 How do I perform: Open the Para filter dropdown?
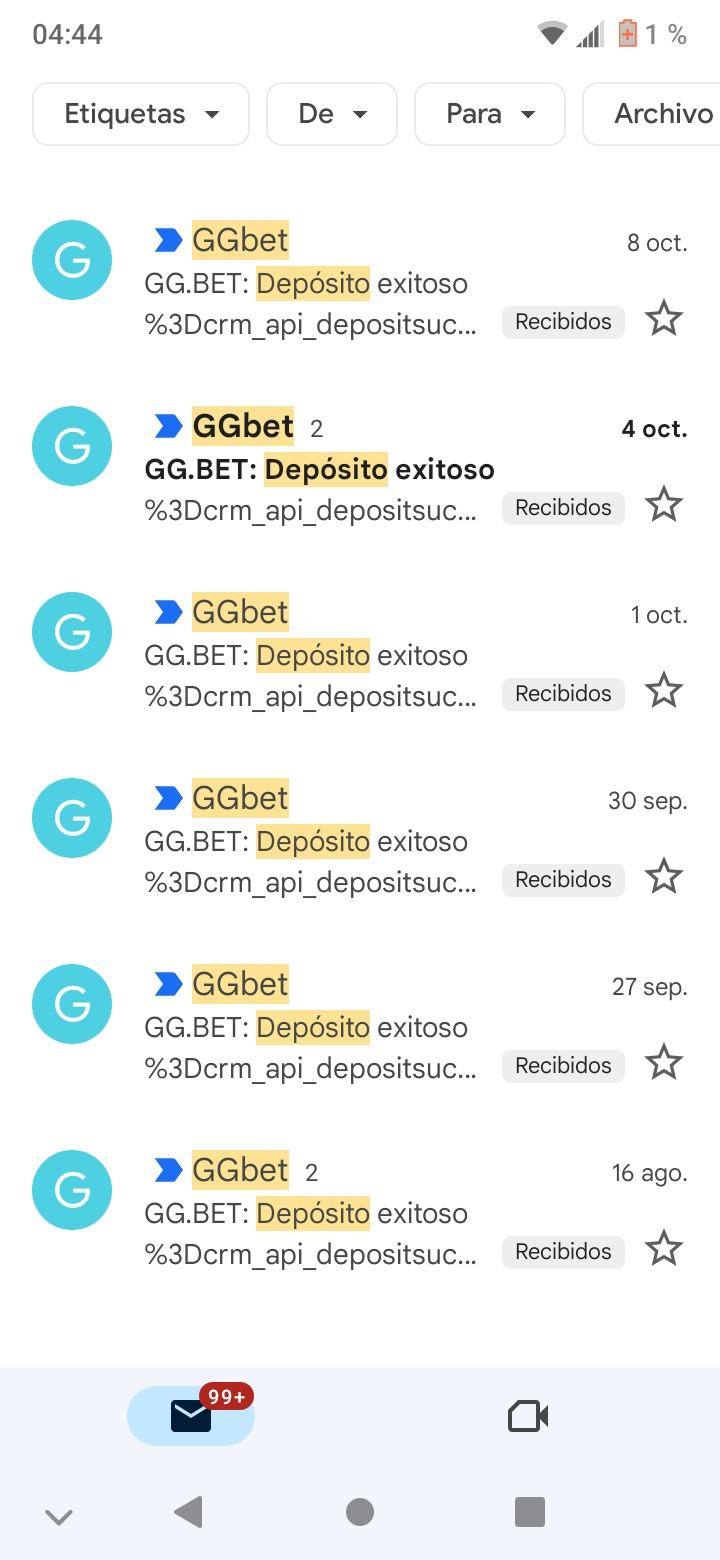coord(489,113)
